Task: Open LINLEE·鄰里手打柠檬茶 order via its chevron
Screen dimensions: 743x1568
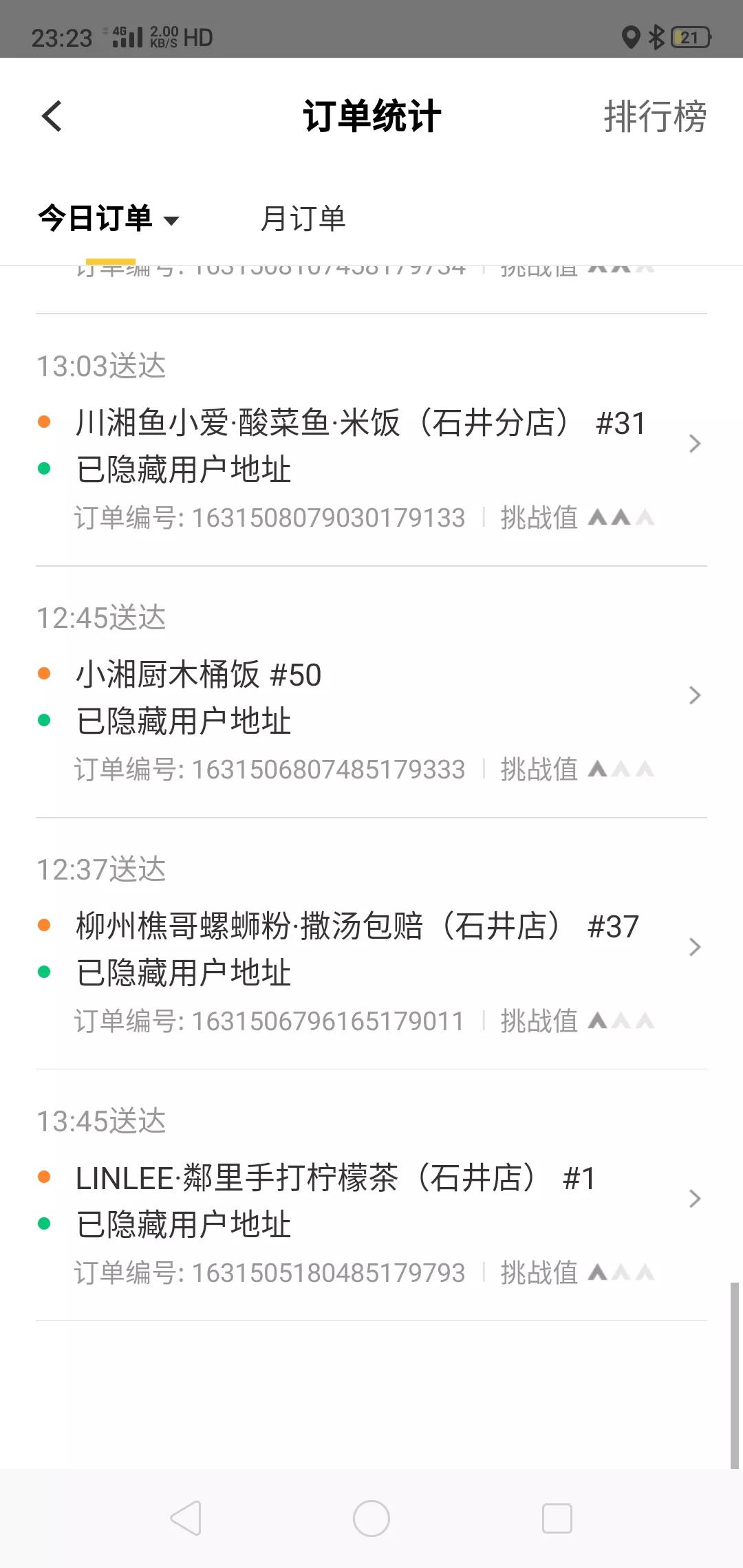Action: 695,1199
